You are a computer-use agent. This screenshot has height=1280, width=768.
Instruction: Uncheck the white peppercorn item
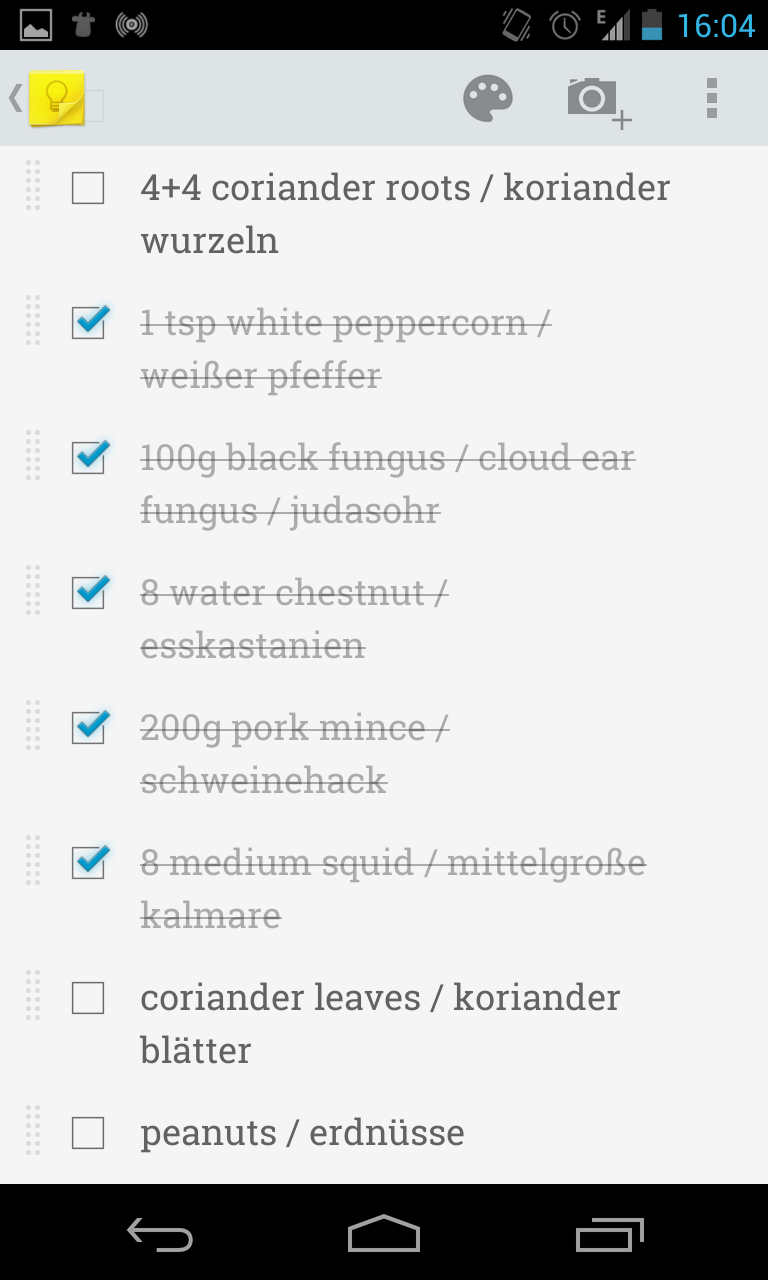88,323
